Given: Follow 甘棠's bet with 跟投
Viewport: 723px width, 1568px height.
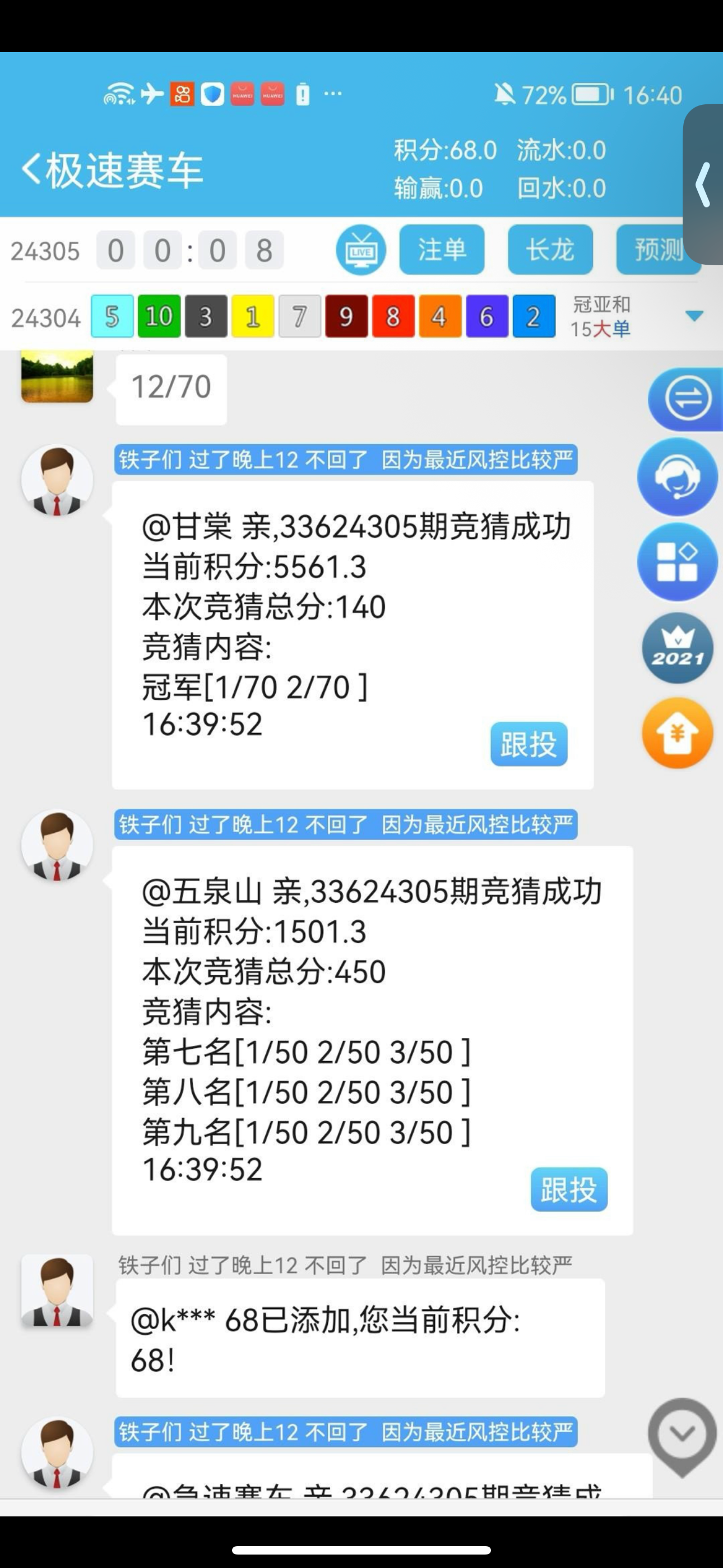Looking at the screenshot, I should (x=529, y=744).
